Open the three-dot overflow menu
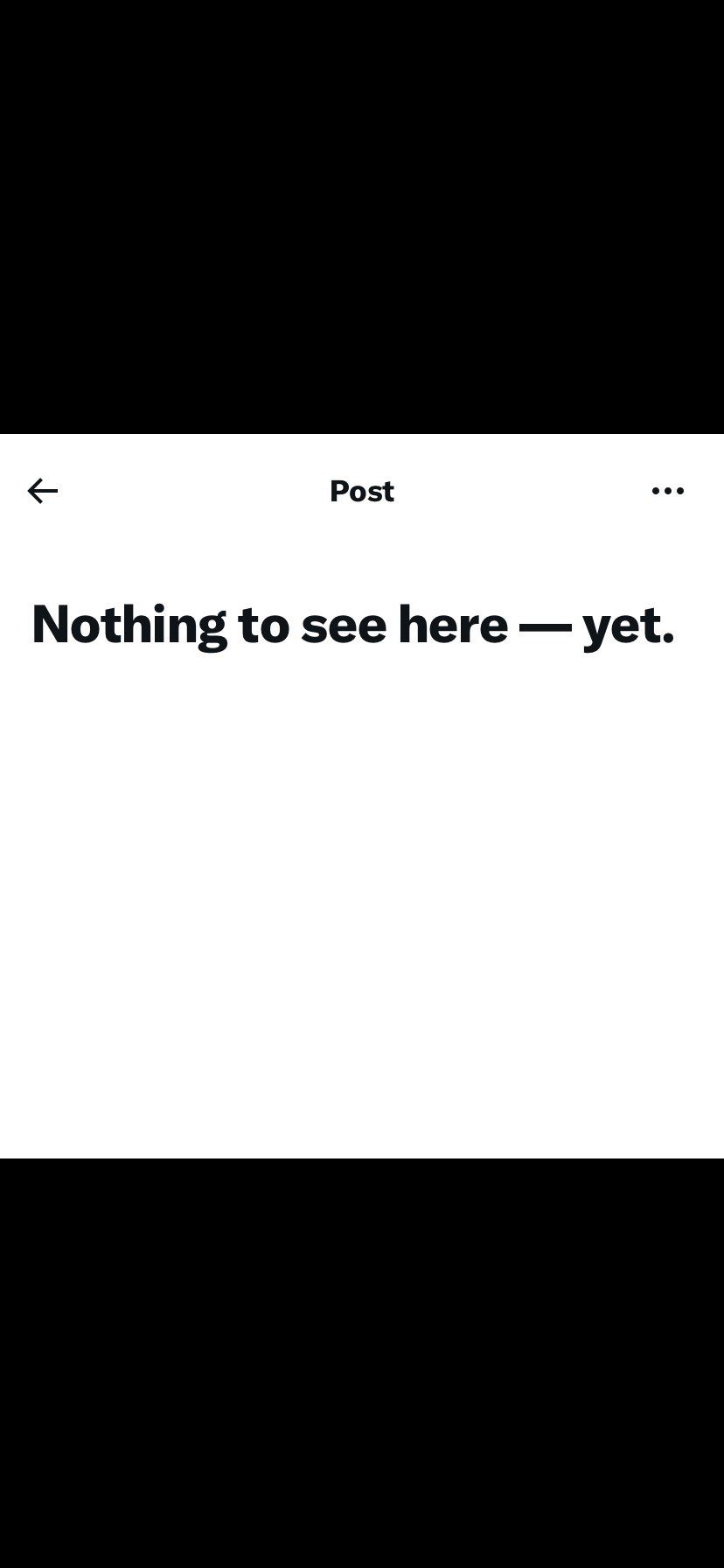The width and height of the screenshot is (724, 1568). 668,491
